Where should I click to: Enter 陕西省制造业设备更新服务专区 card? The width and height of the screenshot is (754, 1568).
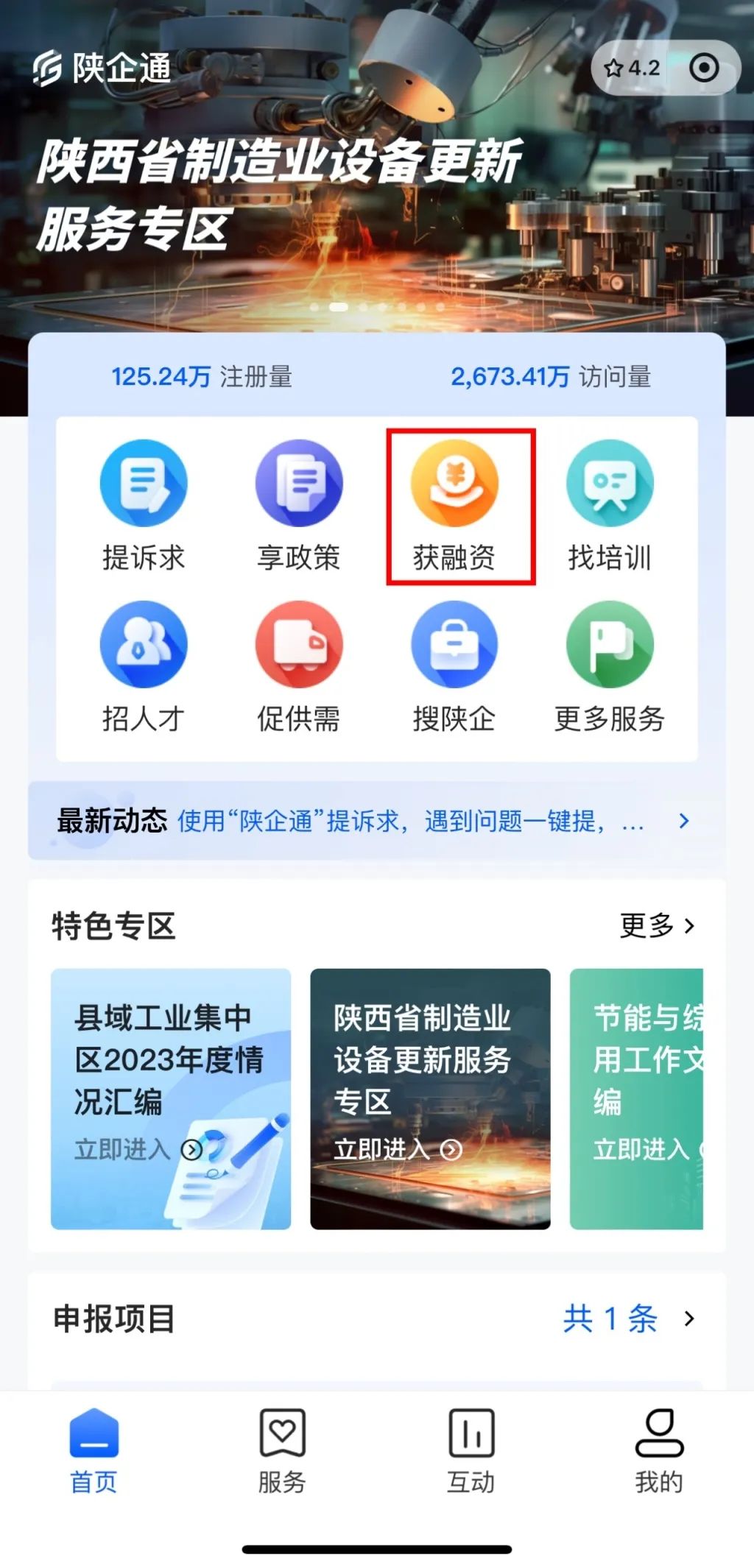pos(430,1098)
